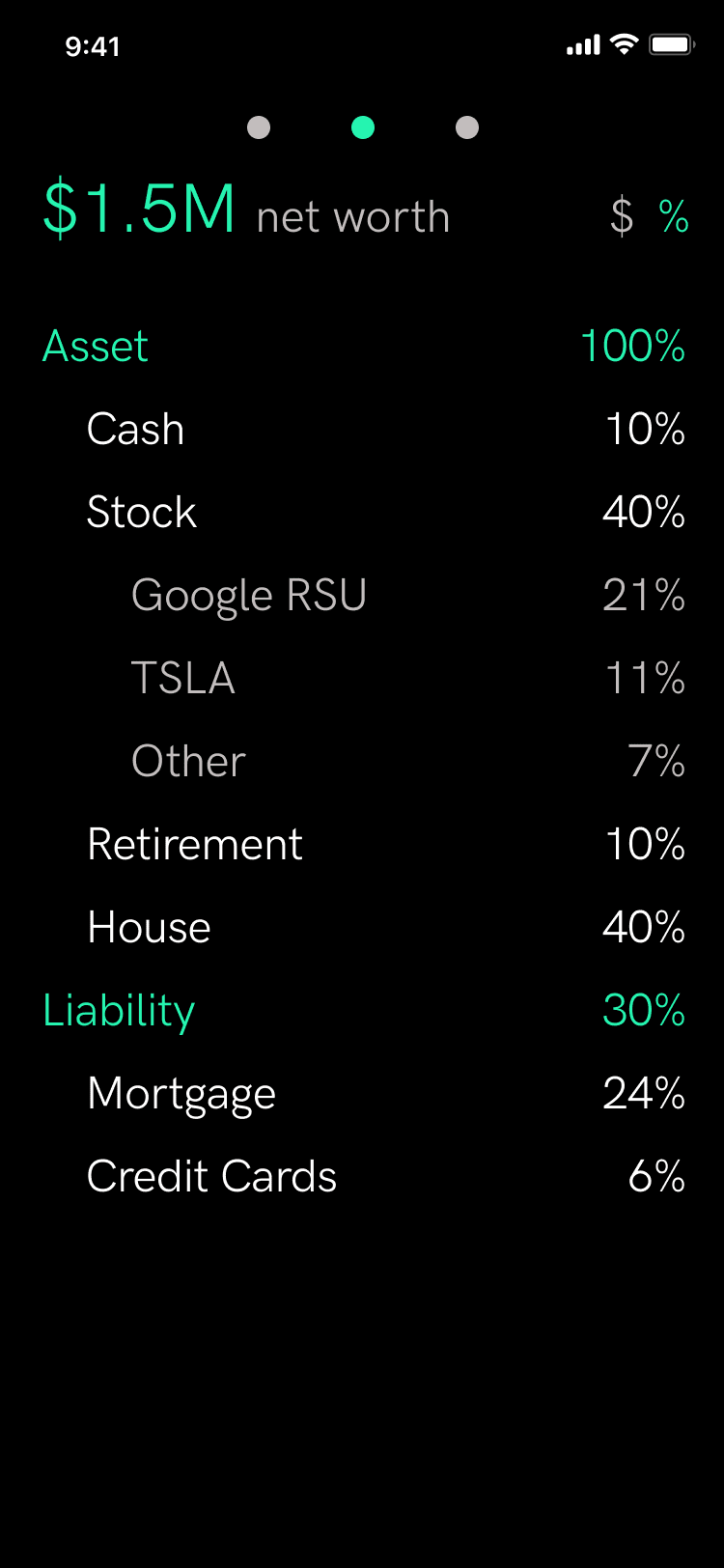Go to the first page dot
The width and height of the screenshot is (724, 1568).
tap(259, 127)
